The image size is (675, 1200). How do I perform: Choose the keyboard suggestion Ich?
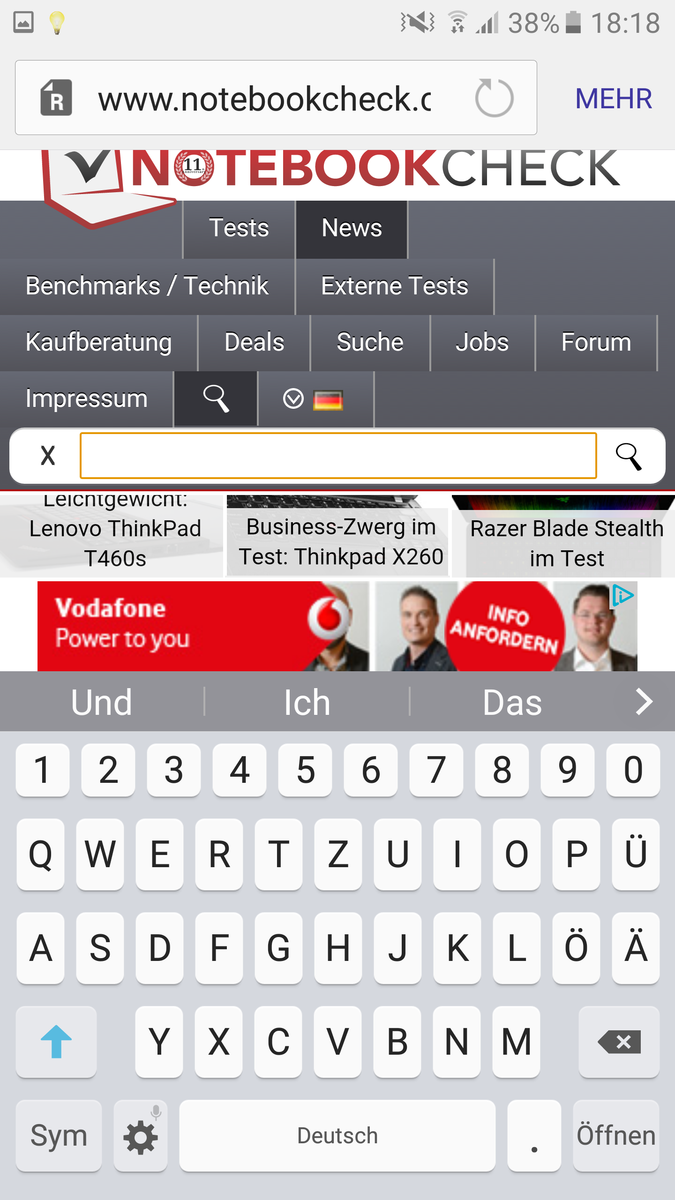pos(306,702)
